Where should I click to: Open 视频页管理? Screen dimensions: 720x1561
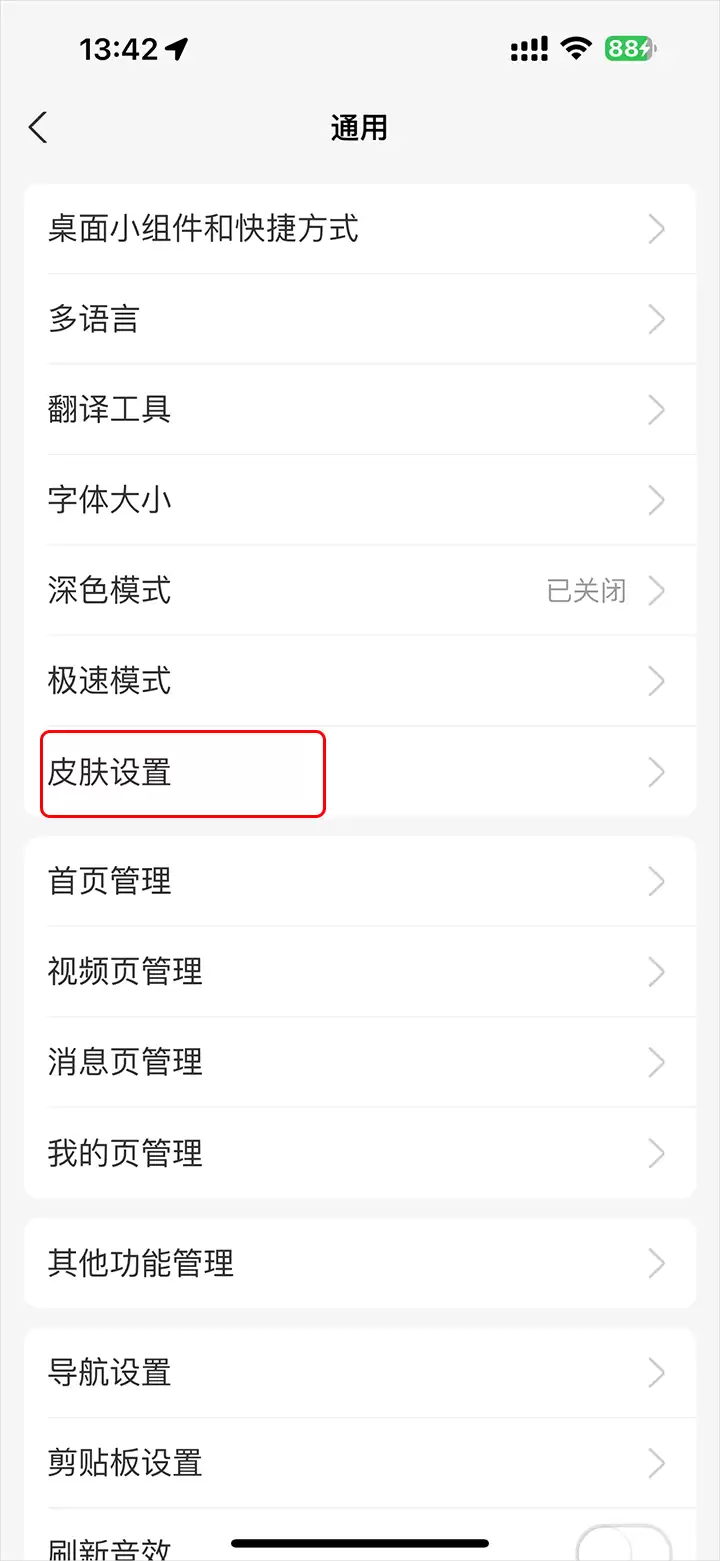(358, 972)
